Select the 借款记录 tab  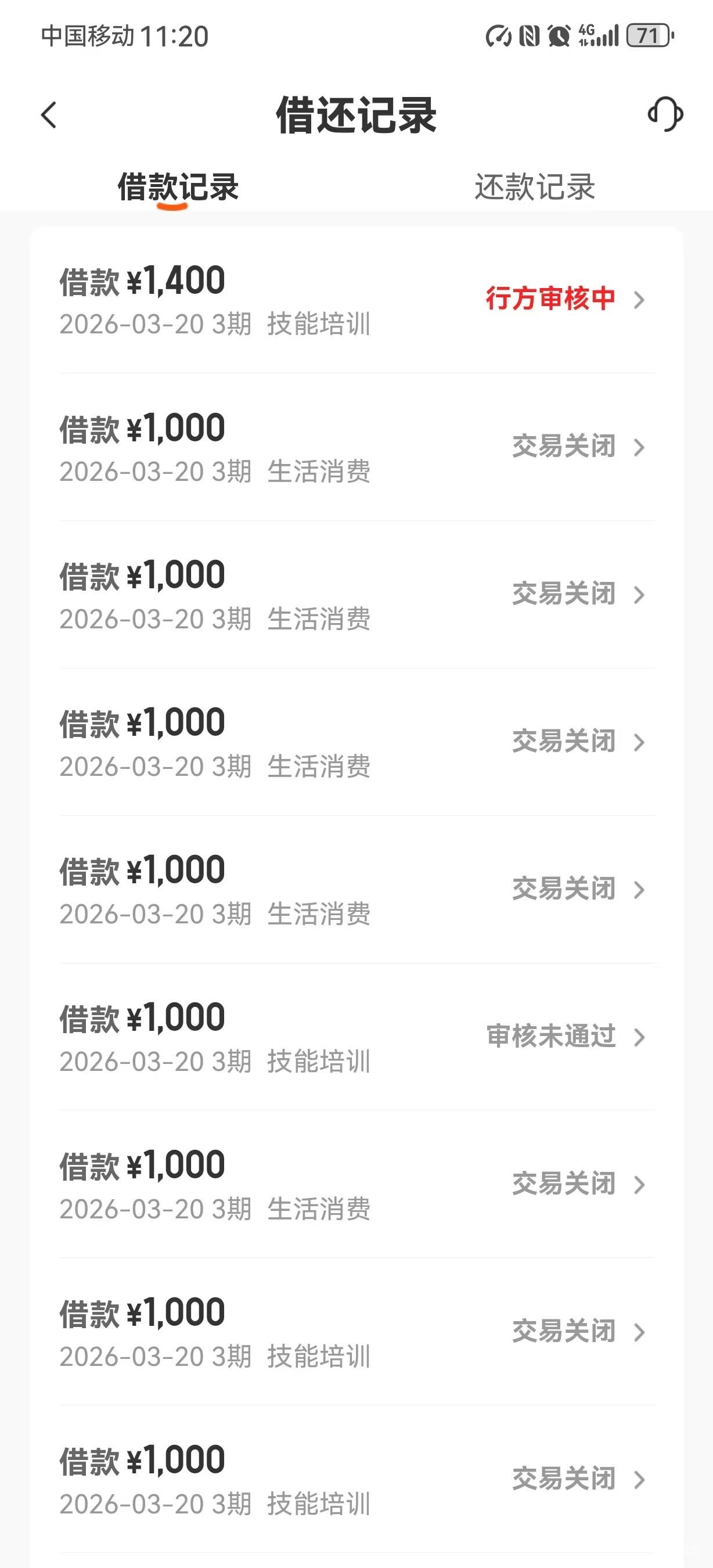click(x=178, y=187)
